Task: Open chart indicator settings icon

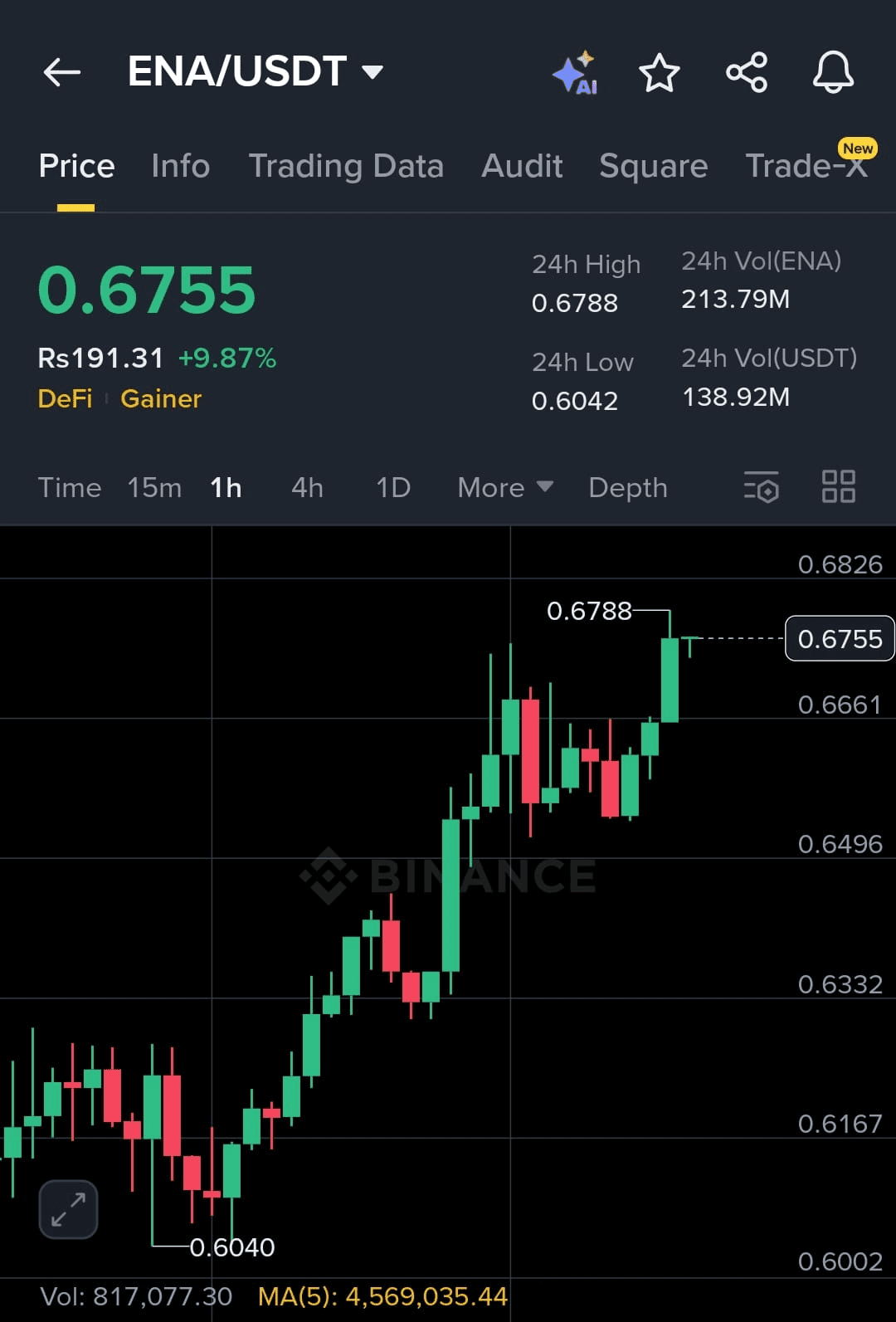Action: pyautogui.click(x=762, y=487)
